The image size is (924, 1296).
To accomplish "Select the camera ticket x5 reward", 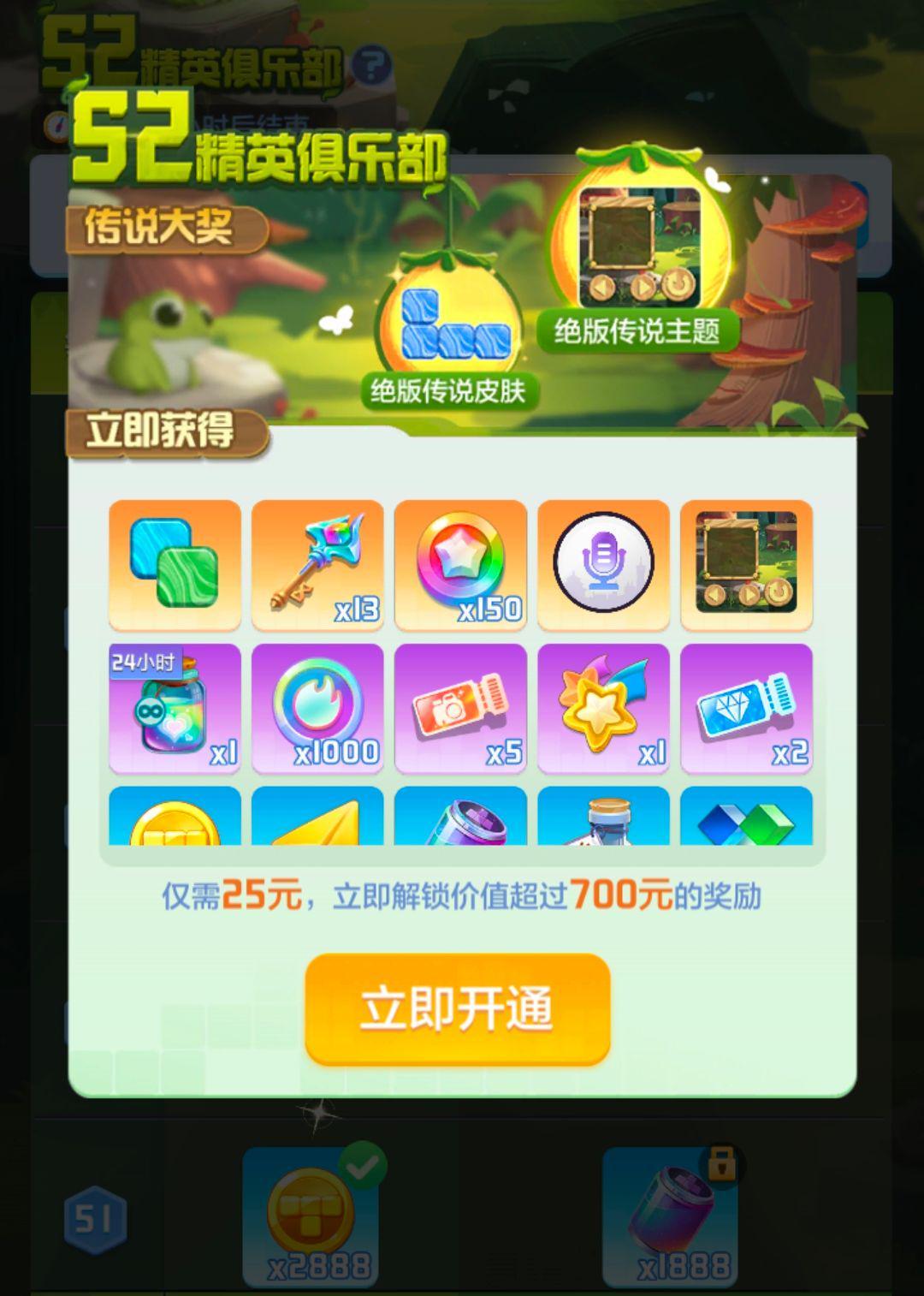I will tap(460, 708).
